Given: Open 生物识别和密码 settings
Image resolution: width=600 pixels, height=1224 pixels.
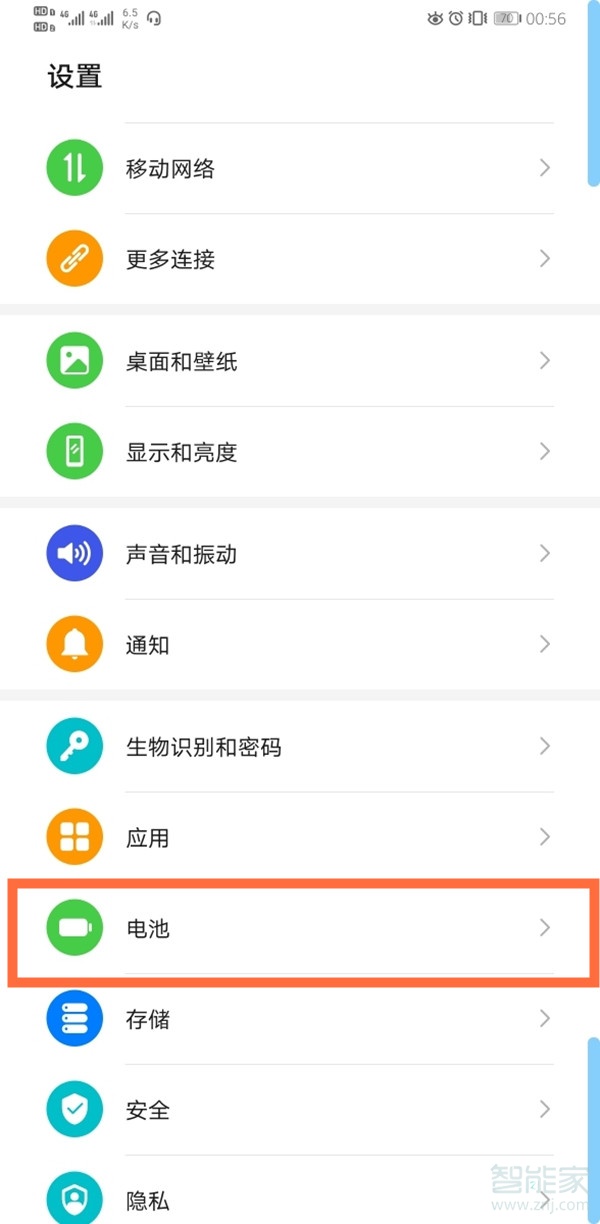Looking at the screenshot, I should click(300, 747).
